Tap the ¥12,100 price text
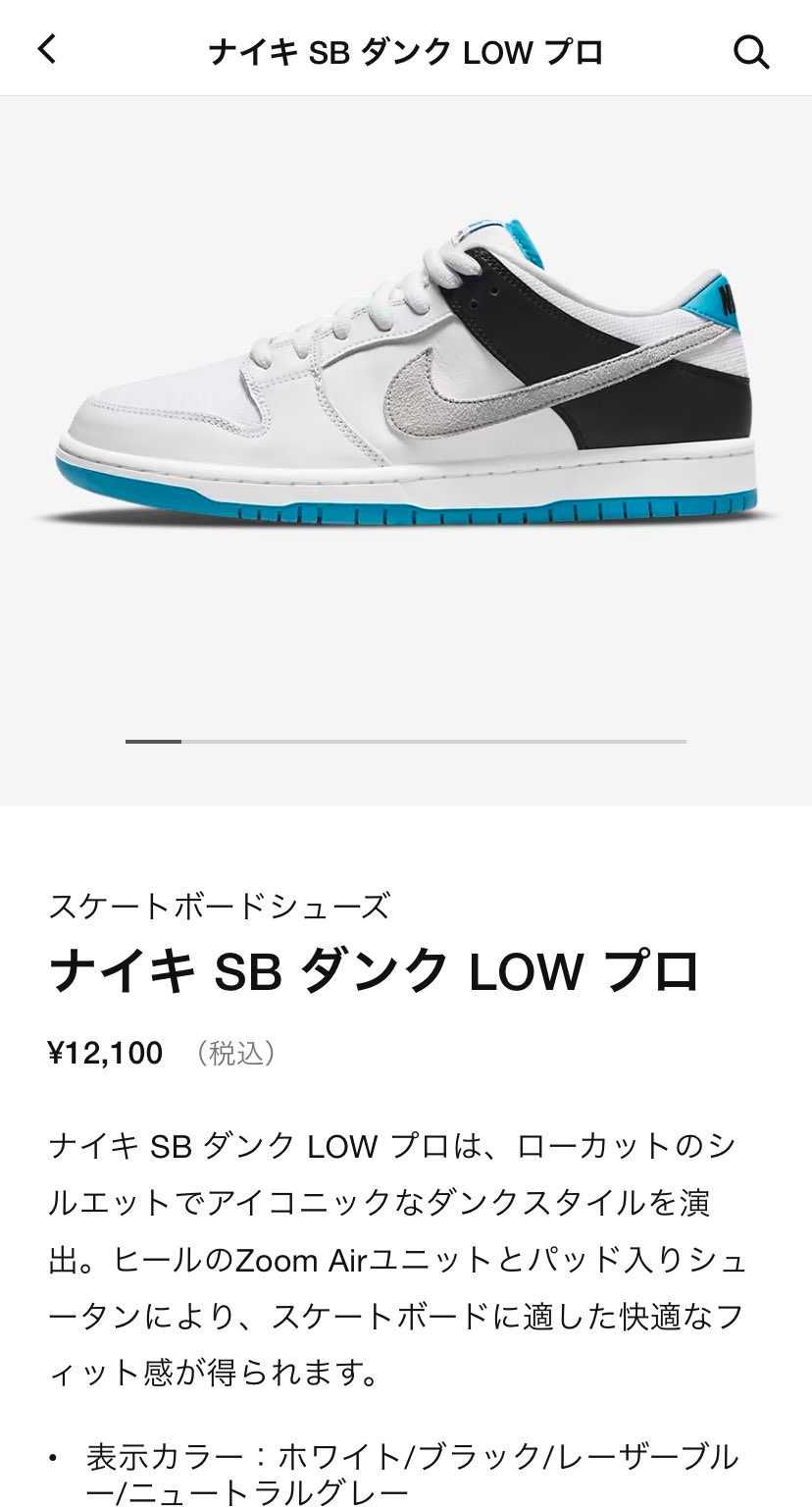Image resolution: width=812 pixels, height=1507 pixels. [106, 1053]
